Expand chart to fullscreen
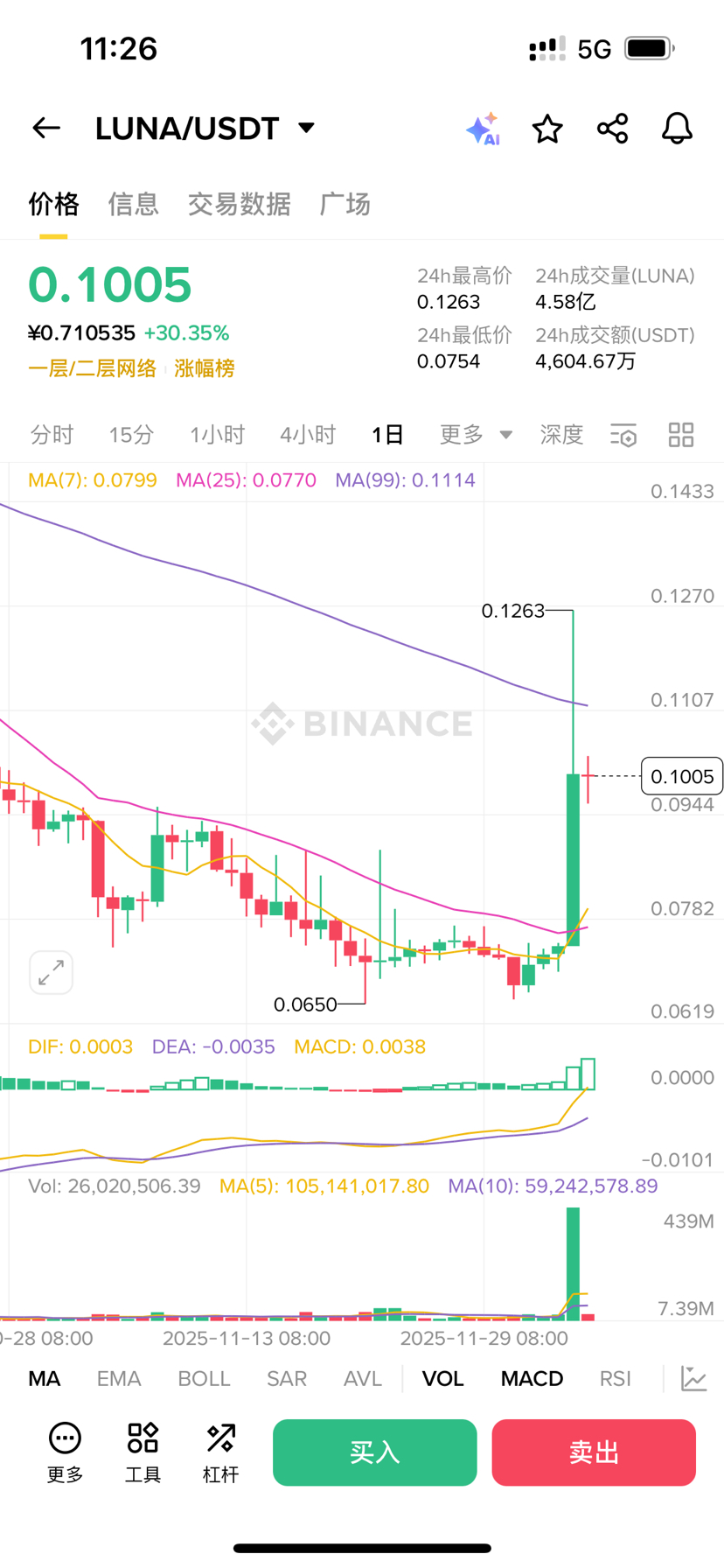Image resolution: width=724 pixels, height=1568 pixels. coord(51,972)
